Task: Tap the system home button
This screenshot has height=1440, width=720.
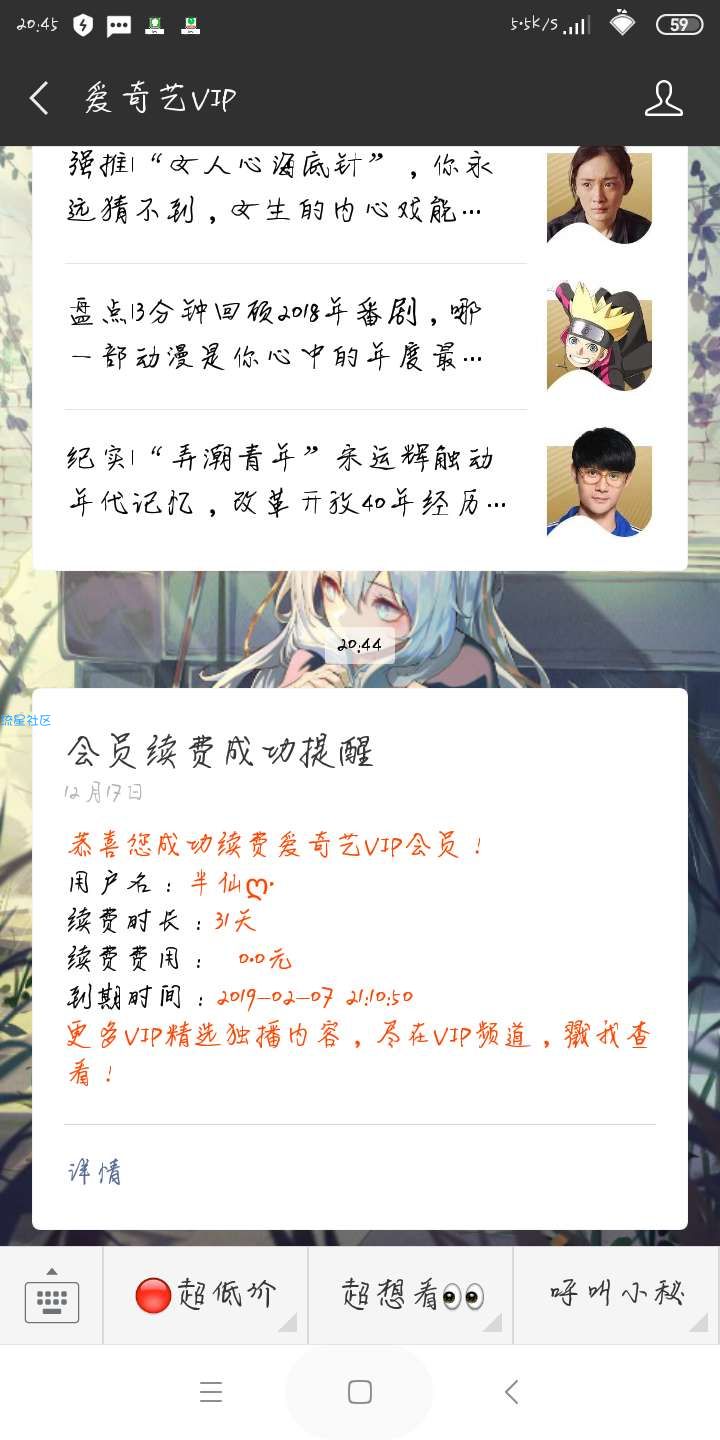Action: coord(360,1392)
